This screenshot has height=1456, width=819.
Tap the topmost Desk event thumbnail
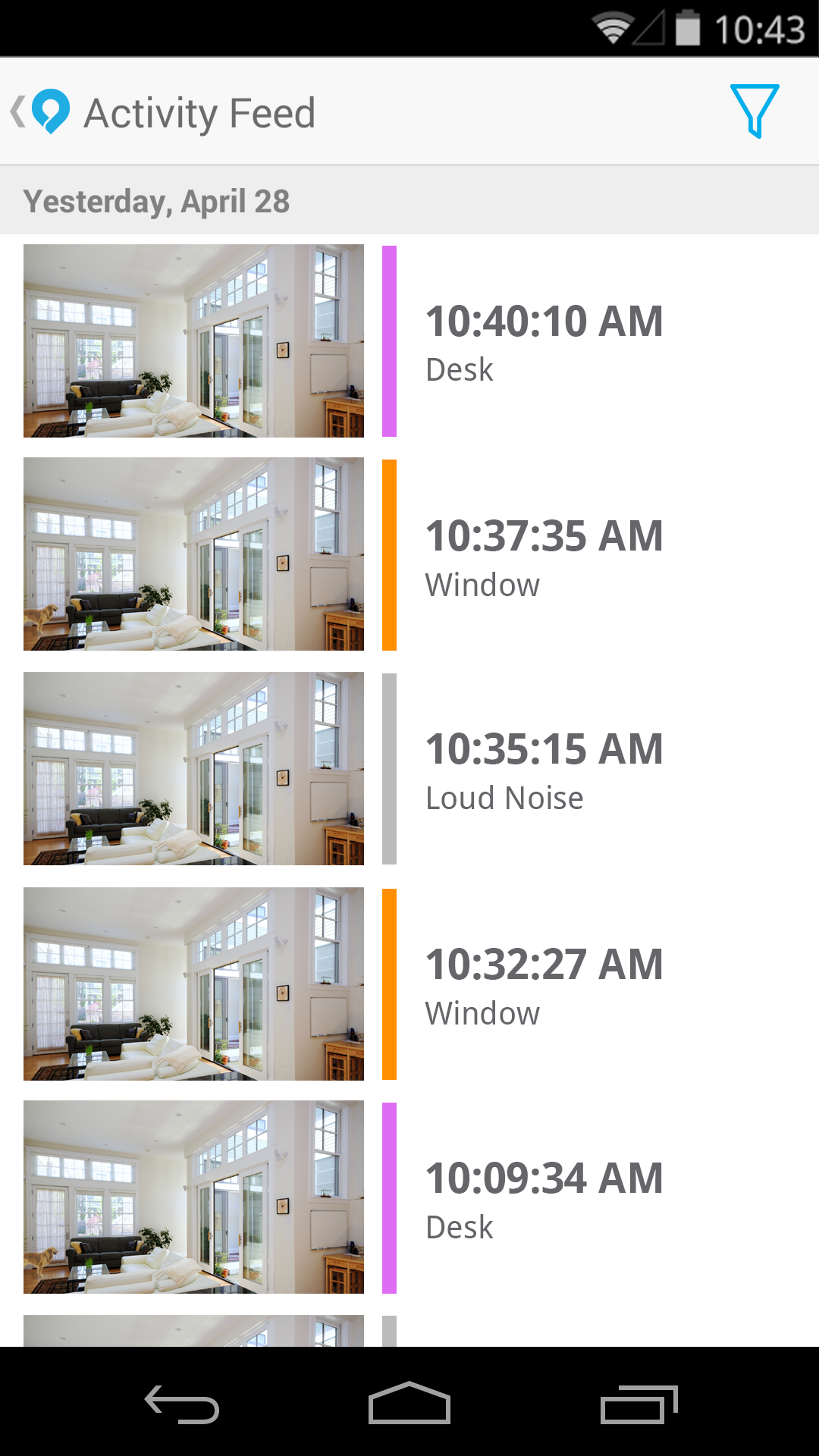193,339
